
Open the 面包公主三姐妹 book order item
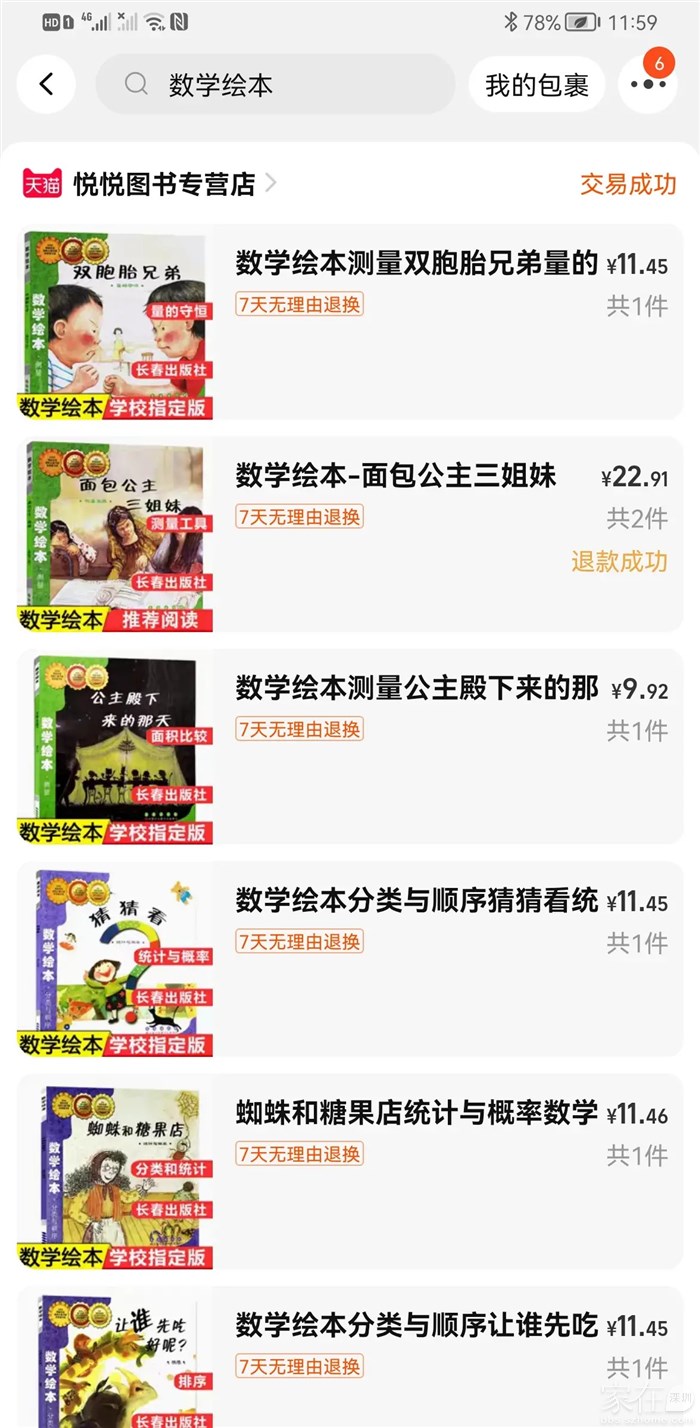[x=396, y=476]
